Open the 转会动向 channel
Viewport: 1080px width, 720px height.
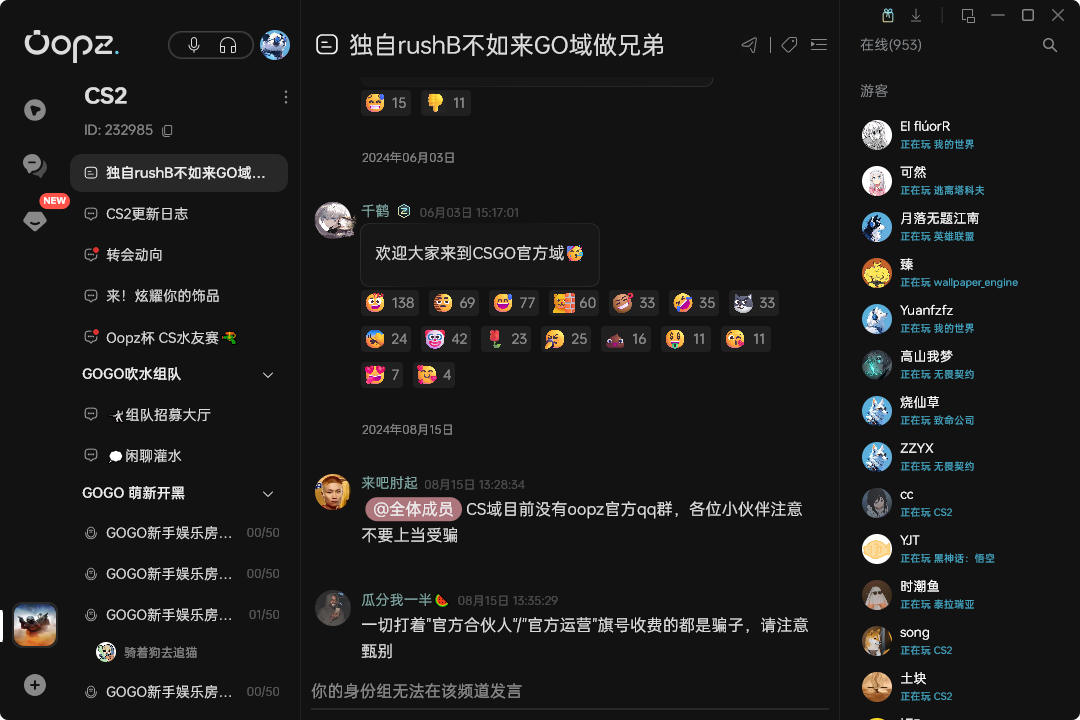click(134, 255)
